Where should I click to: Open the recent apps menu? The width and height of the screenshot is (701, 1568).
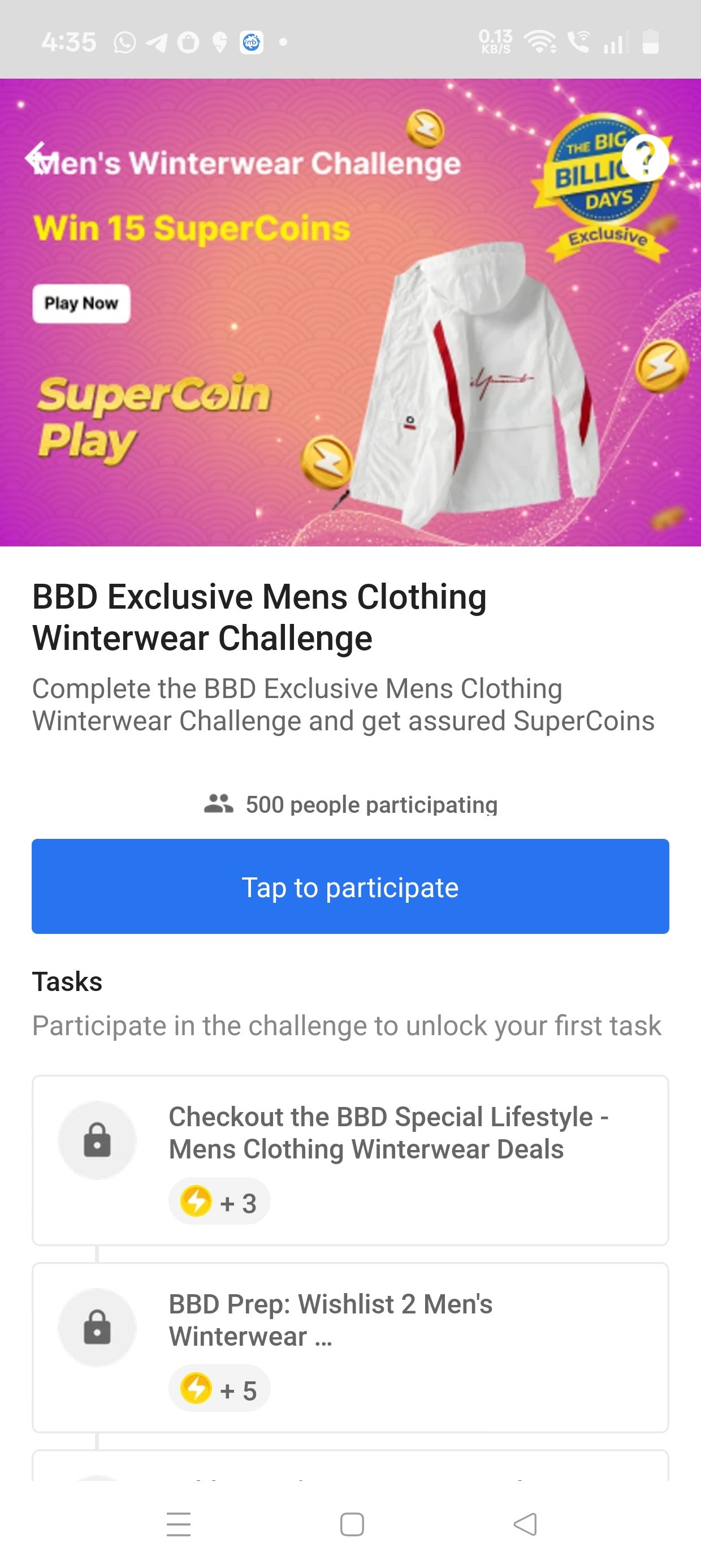pos(179,1524)
